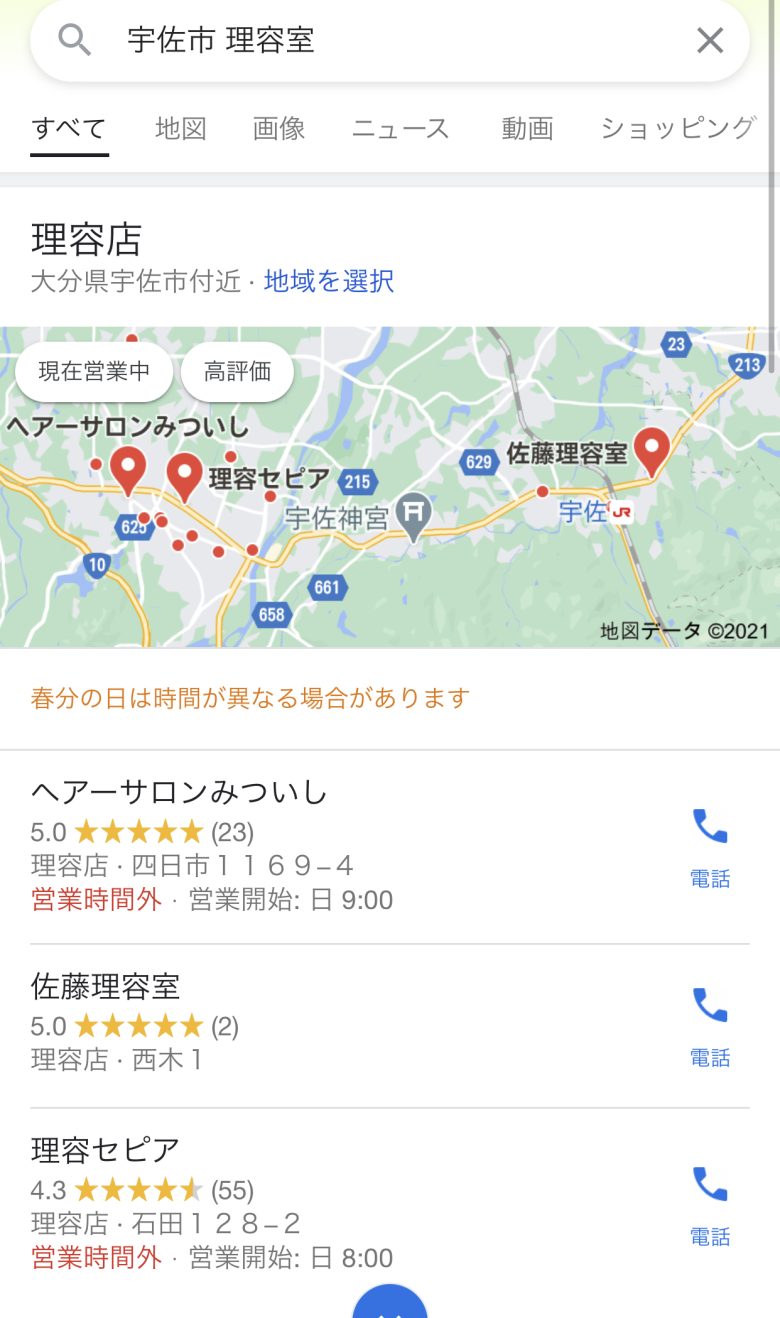The height and width of the screenshot is (1318, 780).
Task: Switch to the 動画 tab
Action: 527,128
